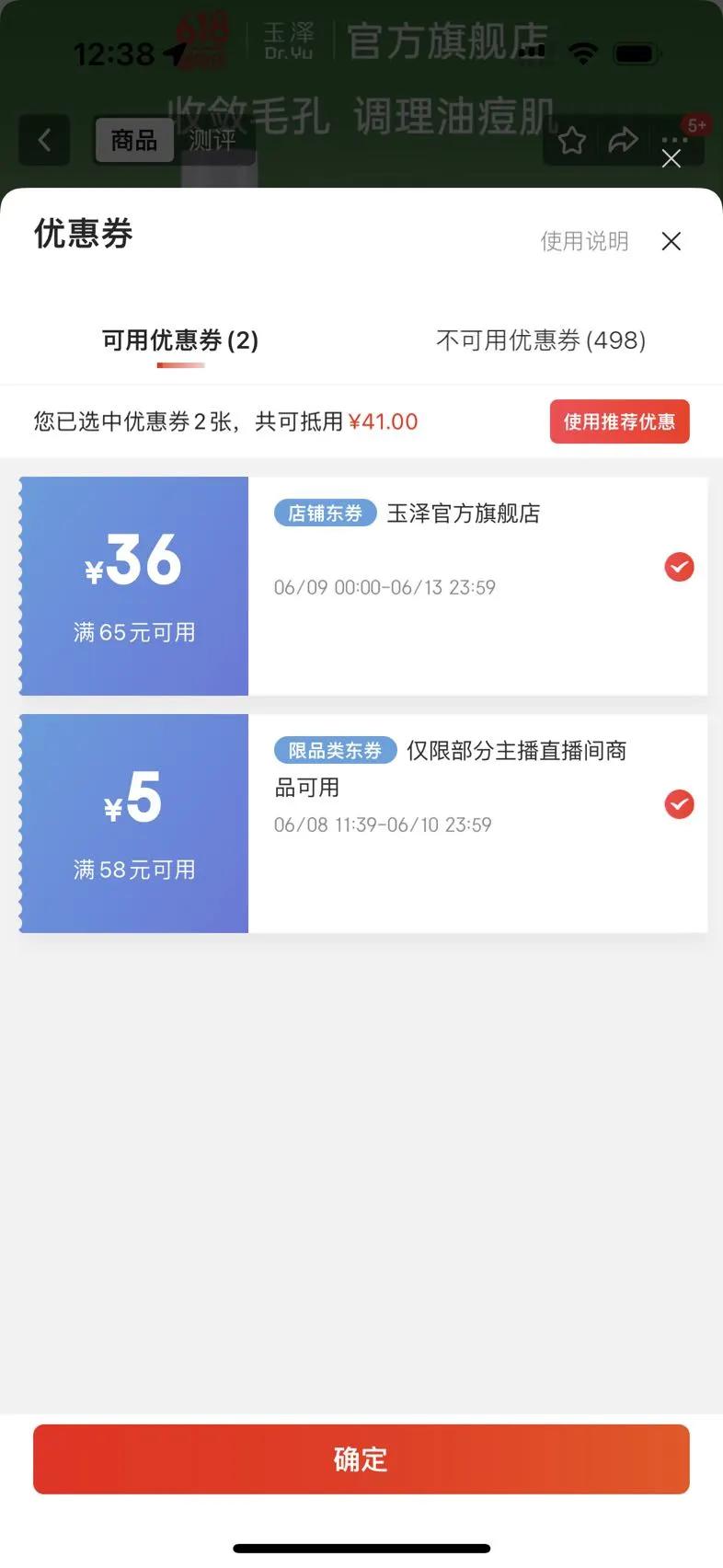Close the 优惠券 coupon sheet

point(671,241)
